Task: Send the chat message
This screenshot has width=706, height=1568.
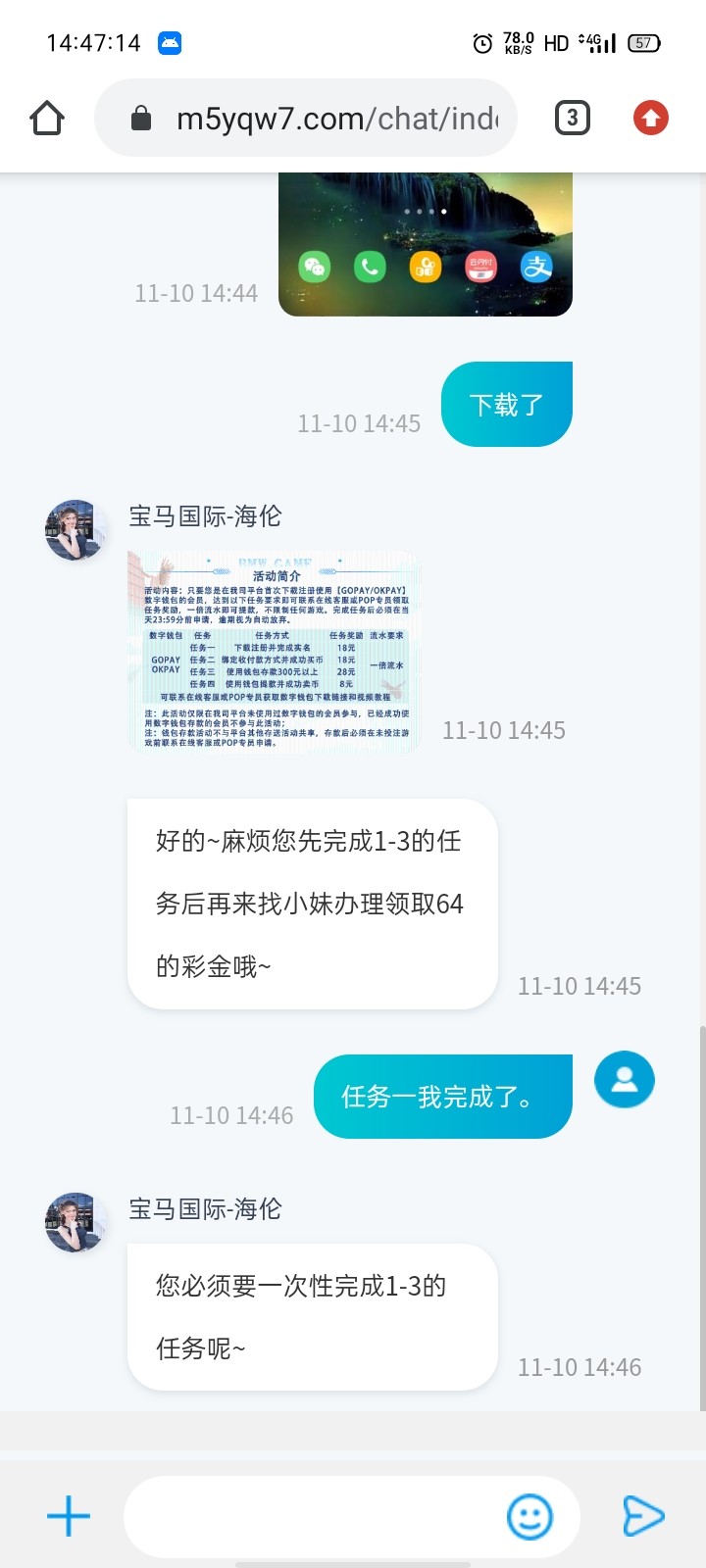Action: pyautogui.click(x=643, y=1516)
